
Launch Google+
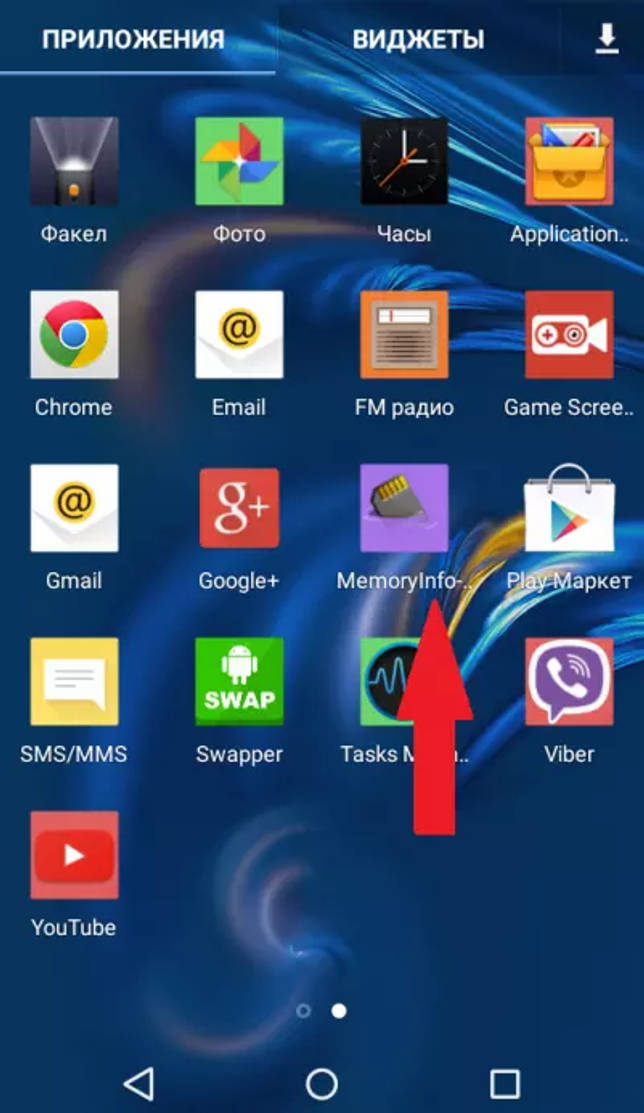[239, 508]
